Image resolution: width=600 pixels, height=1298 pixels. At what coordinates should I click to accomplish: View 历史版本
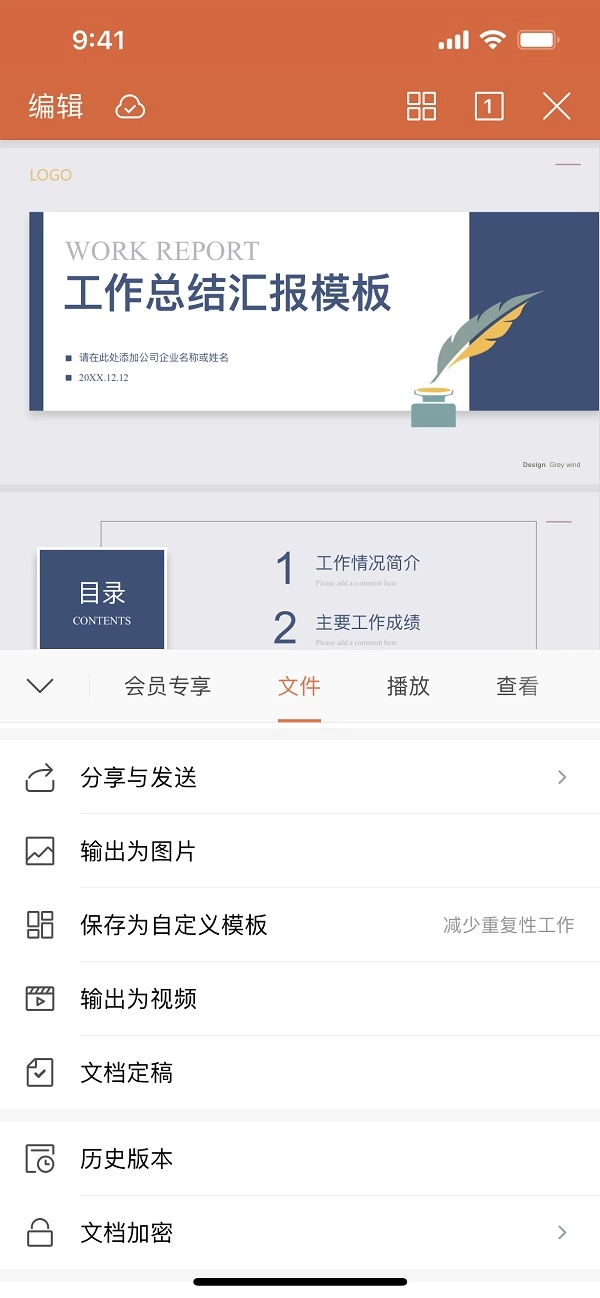(300, 1159)
